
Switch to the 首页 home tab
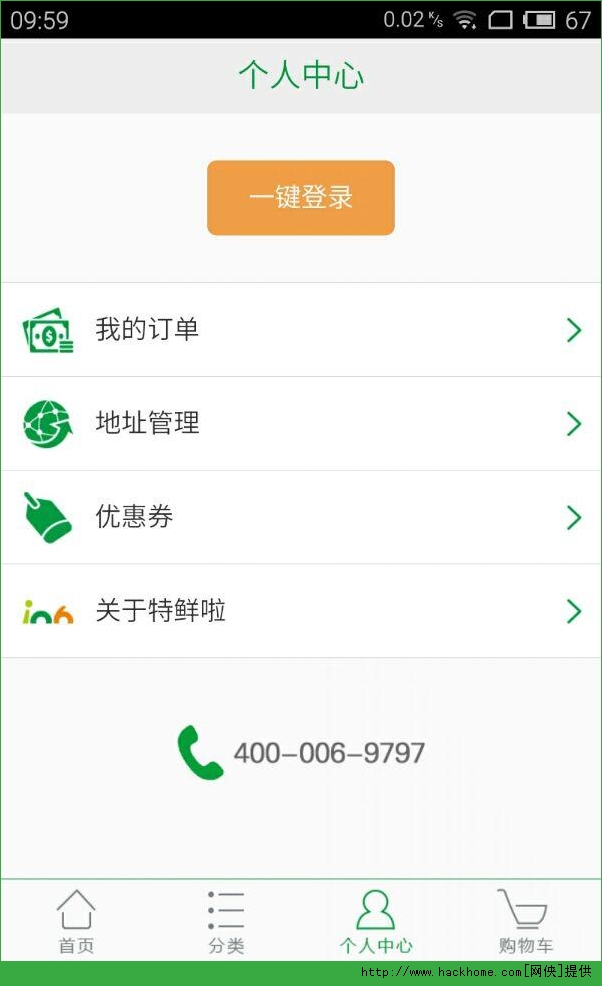[x=76, y=921]
